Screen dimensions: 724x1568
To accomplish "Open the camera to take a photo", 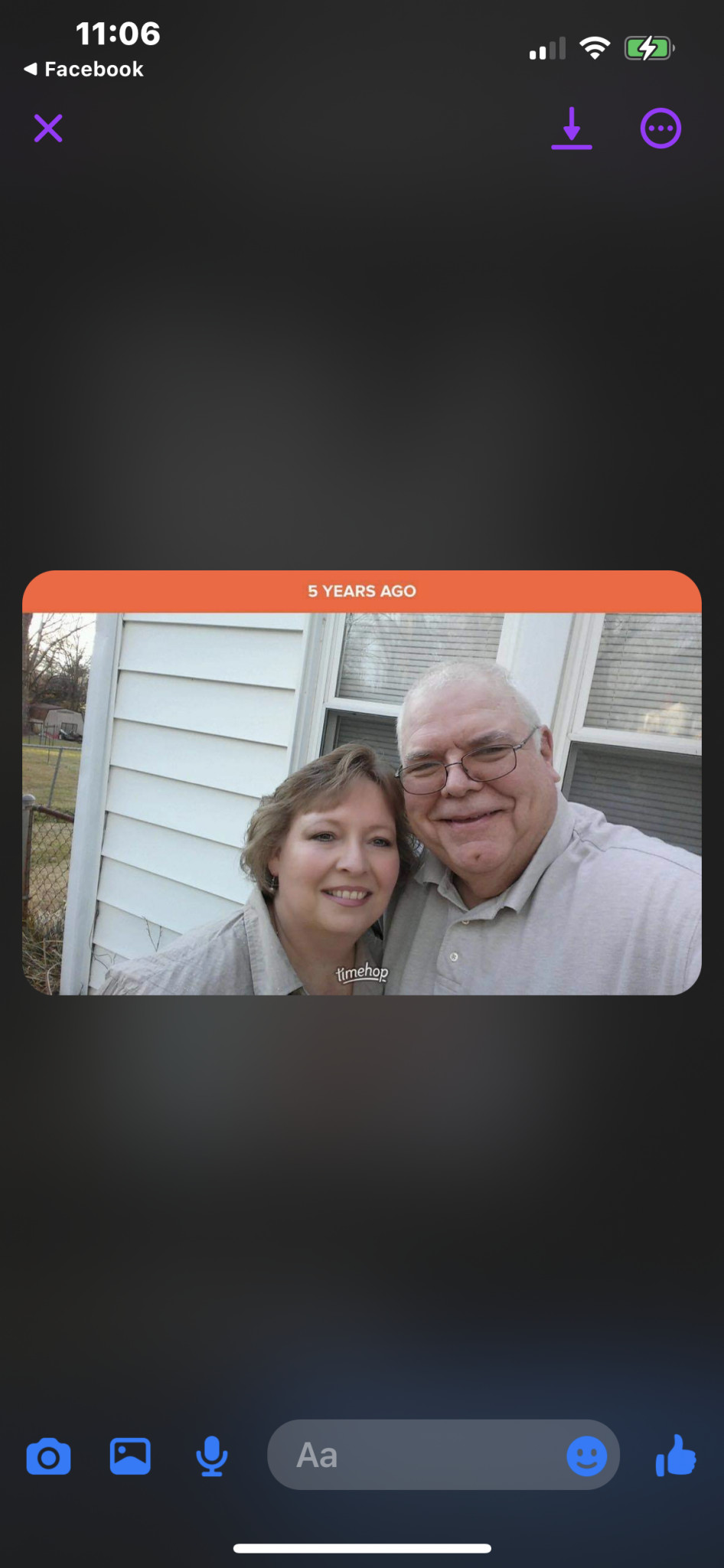I will (48, 1455).
